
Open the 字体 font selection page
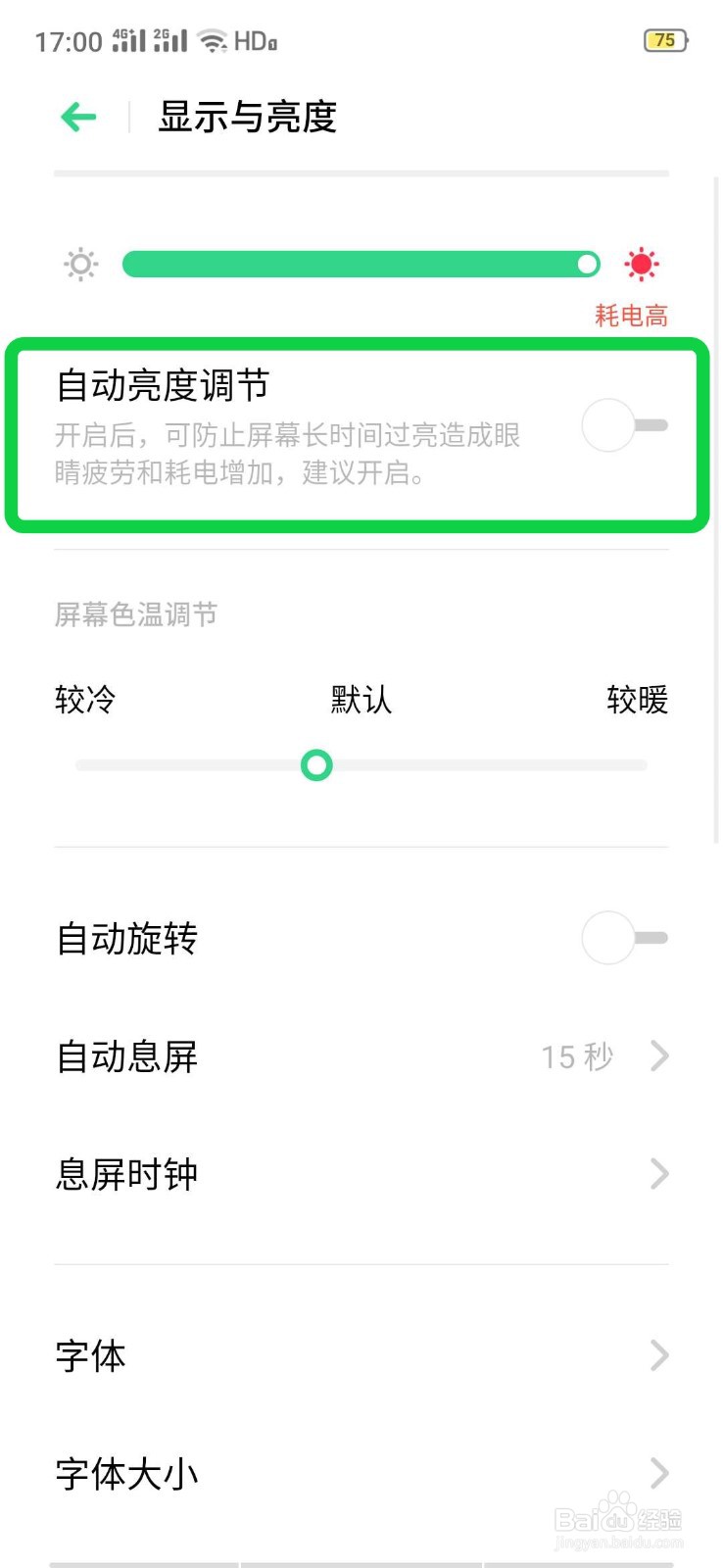[x=361, y=1356]
